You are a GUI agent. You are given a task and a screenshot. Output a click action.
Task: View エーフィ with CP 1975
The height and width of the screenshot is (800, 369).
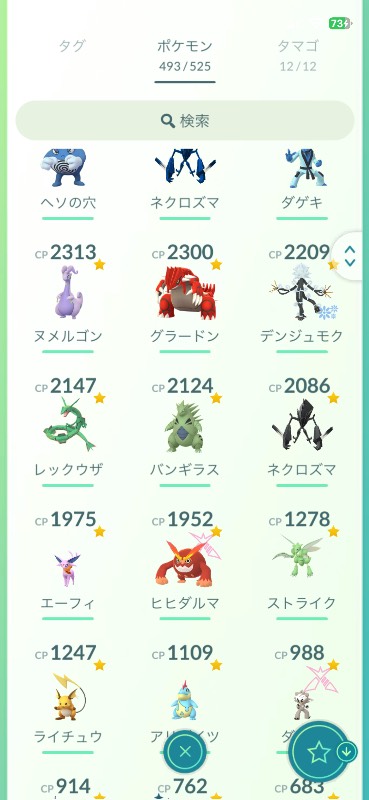tap(68, 565)
